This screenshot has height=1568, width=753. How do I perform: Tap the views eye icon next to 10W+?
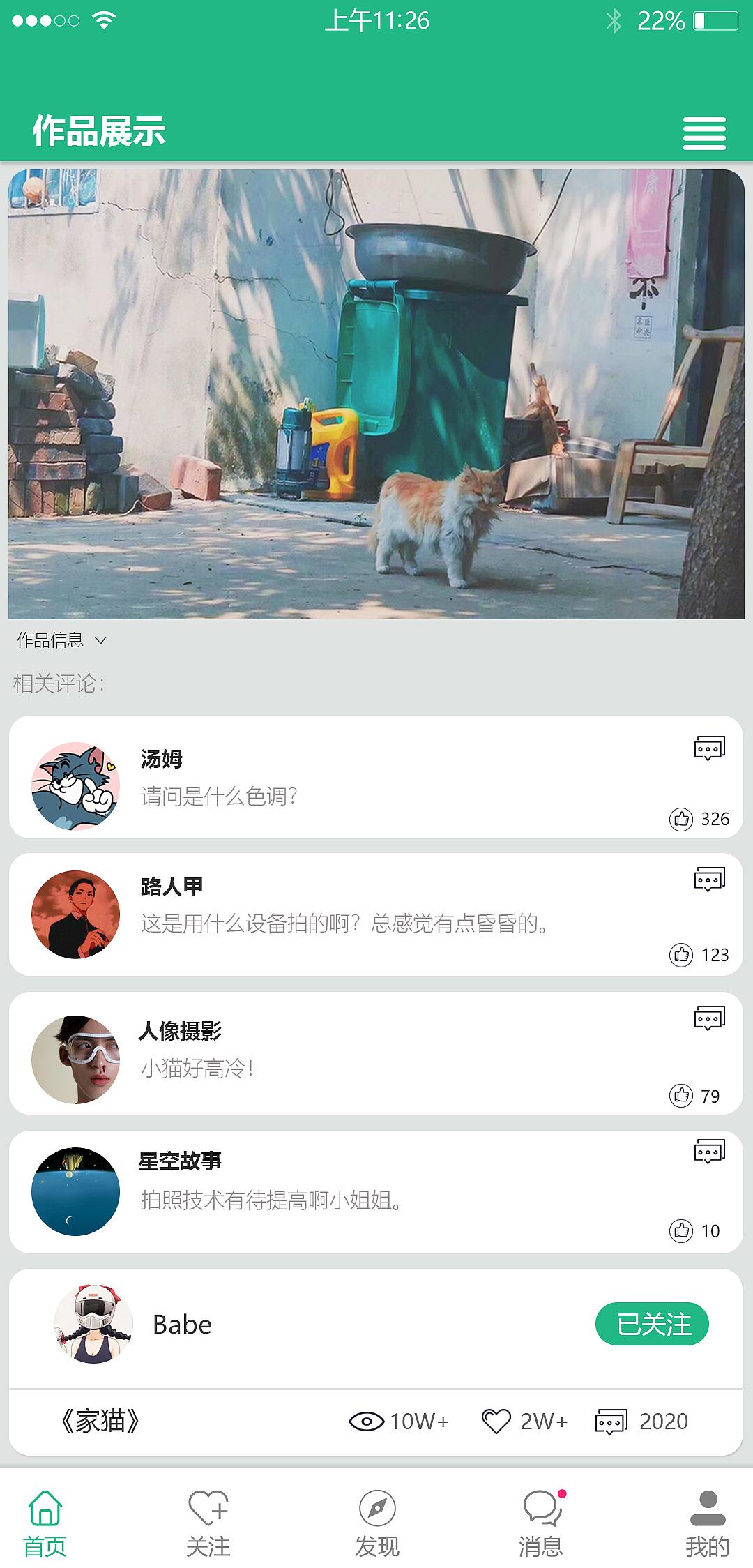pyautogui.click(x=365, y=1421)
